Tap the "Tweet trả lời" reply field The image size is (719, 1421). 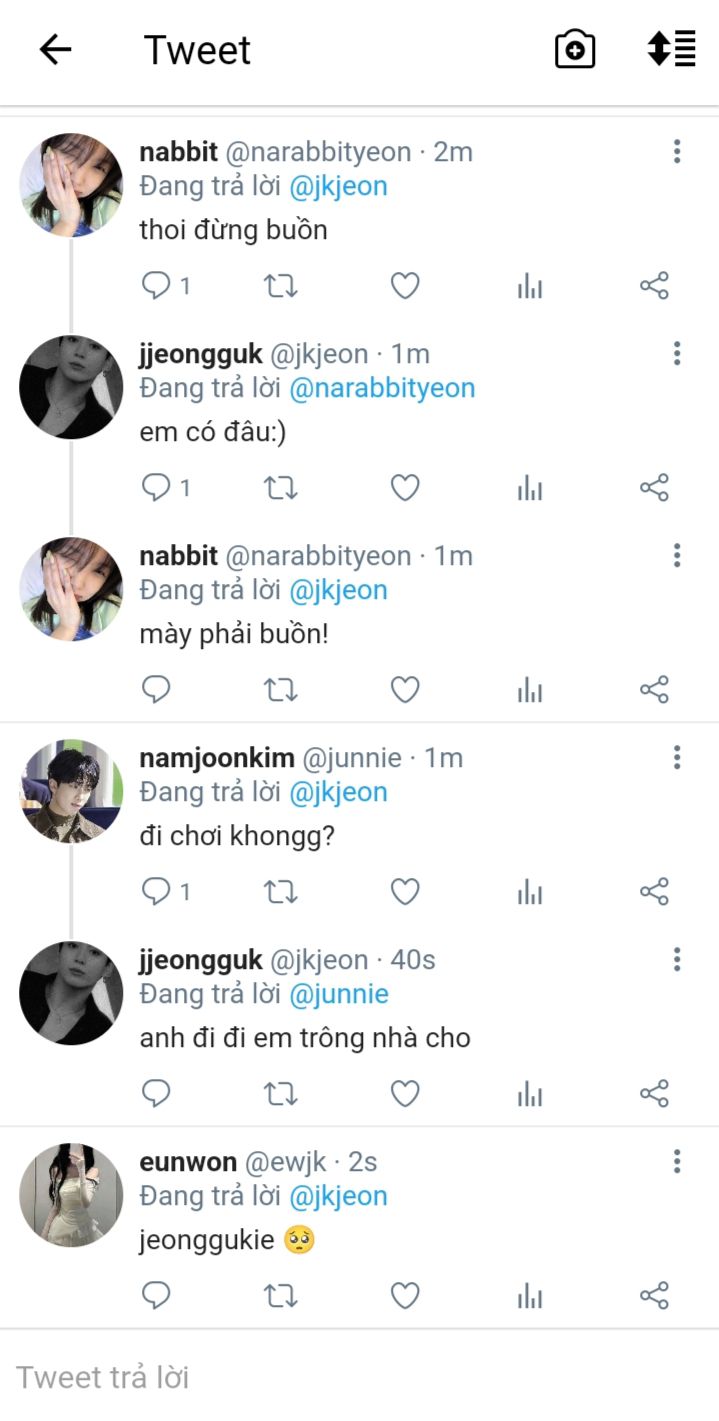coord(300,1377)
